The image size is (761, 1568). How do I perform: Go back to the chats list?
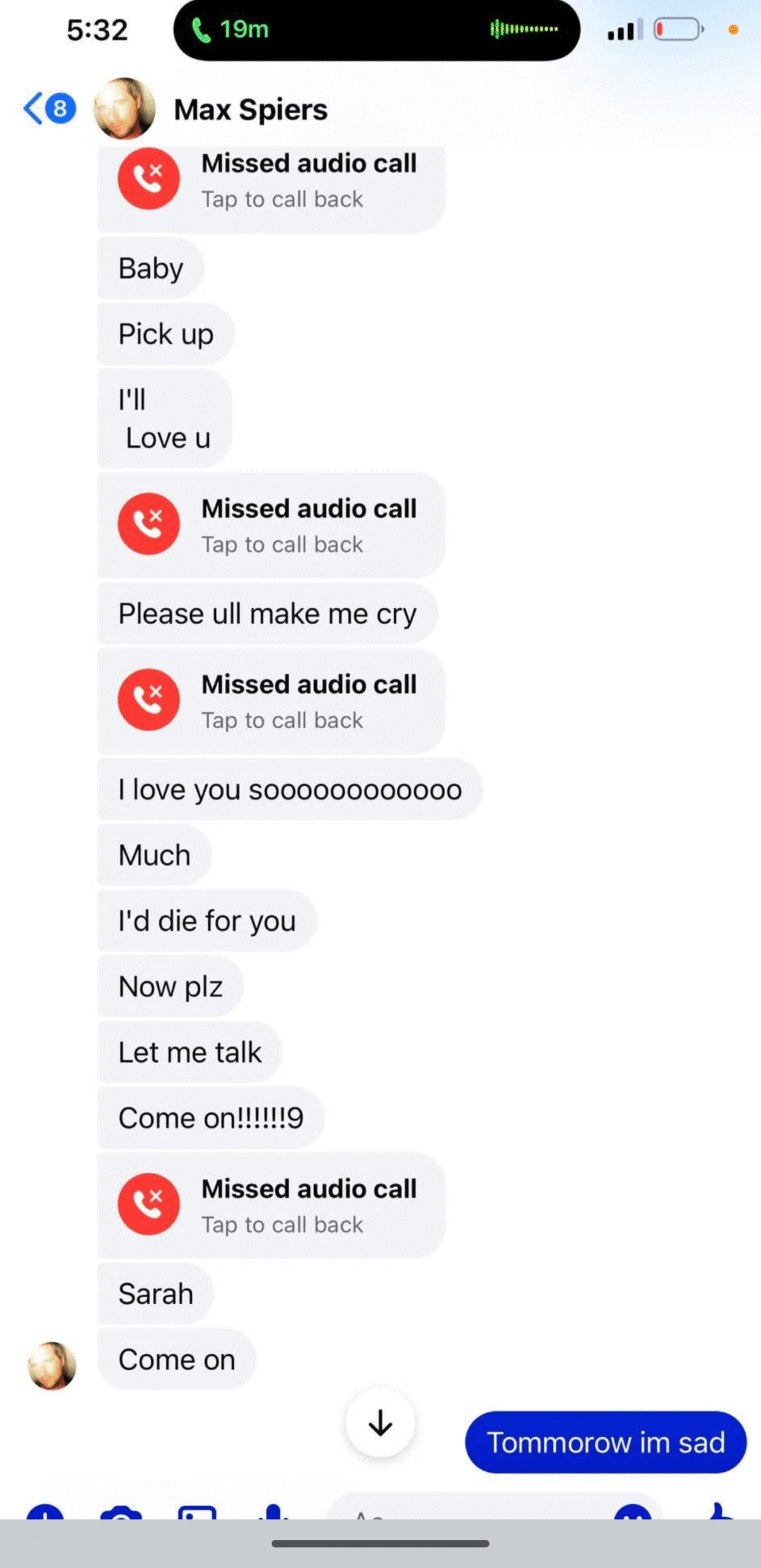tap(48, 109)
